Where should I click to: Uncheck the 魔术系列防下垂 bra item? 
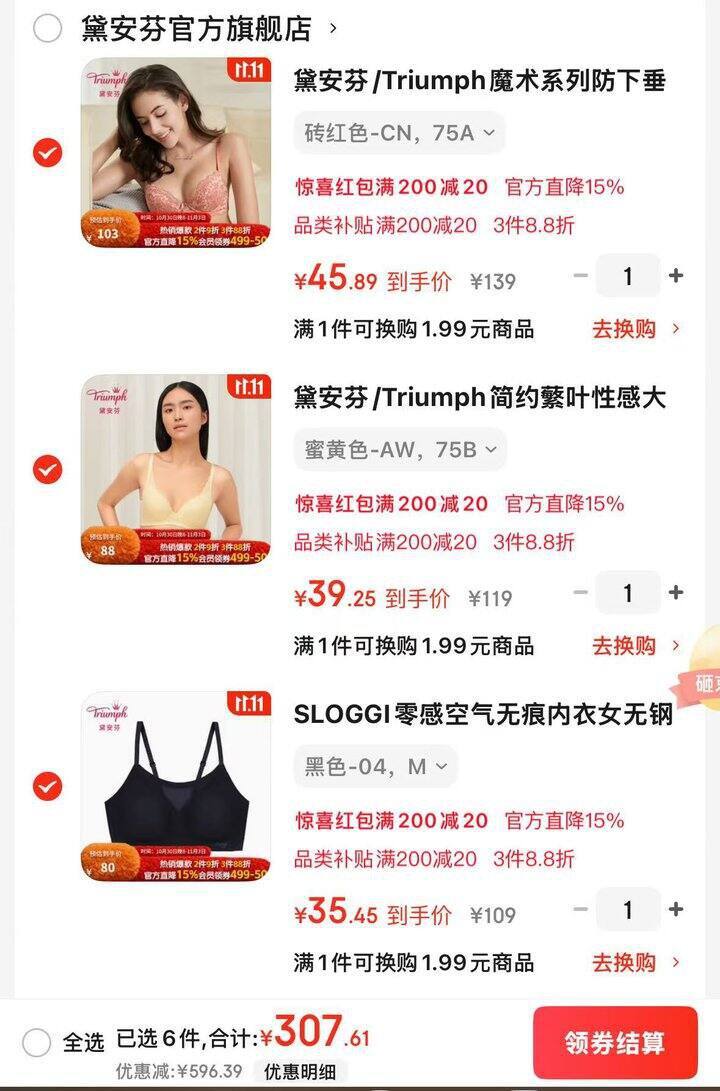tap(48, 153)
